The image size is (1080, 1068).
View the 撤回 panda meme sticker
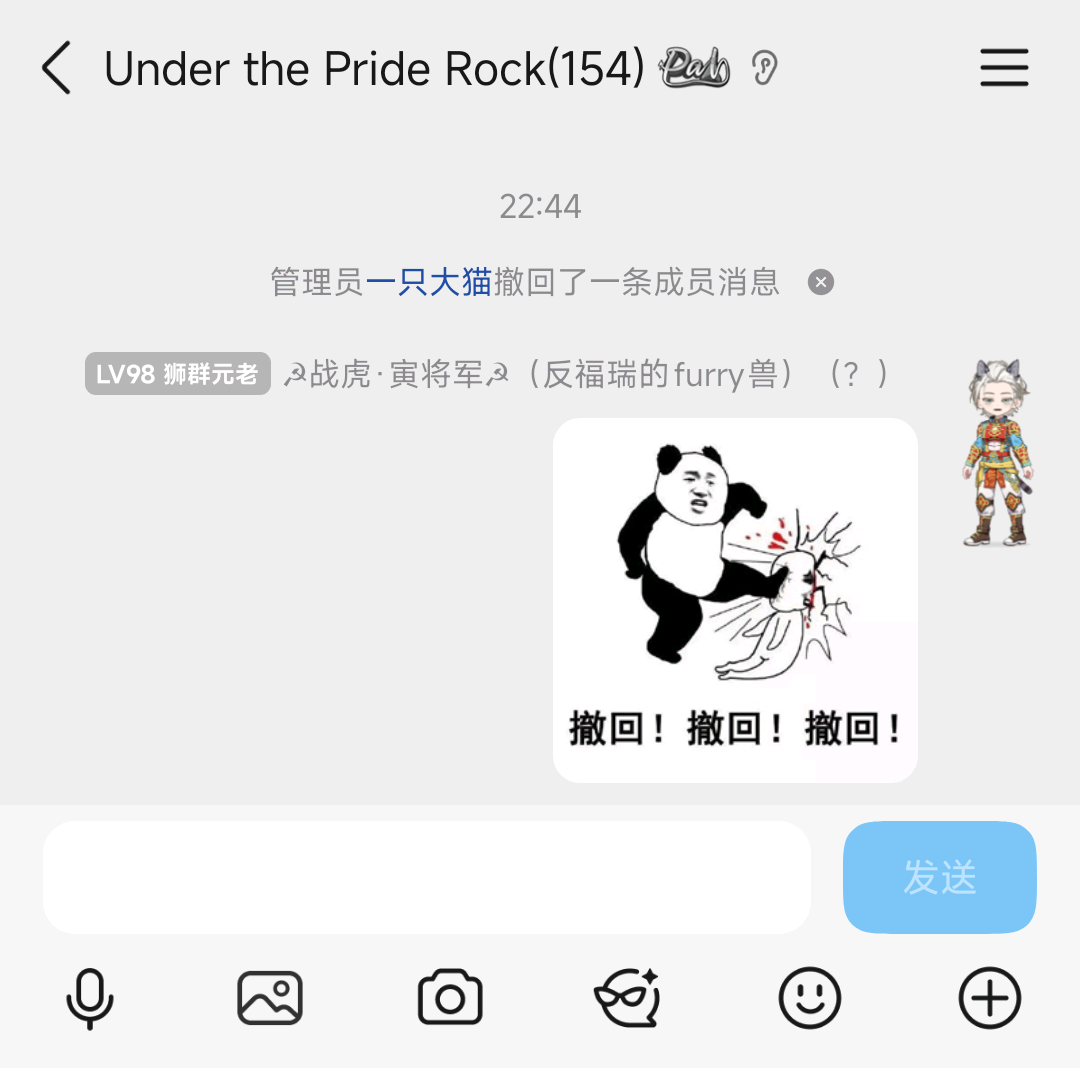pyautogui.click(x=735, y=600)
